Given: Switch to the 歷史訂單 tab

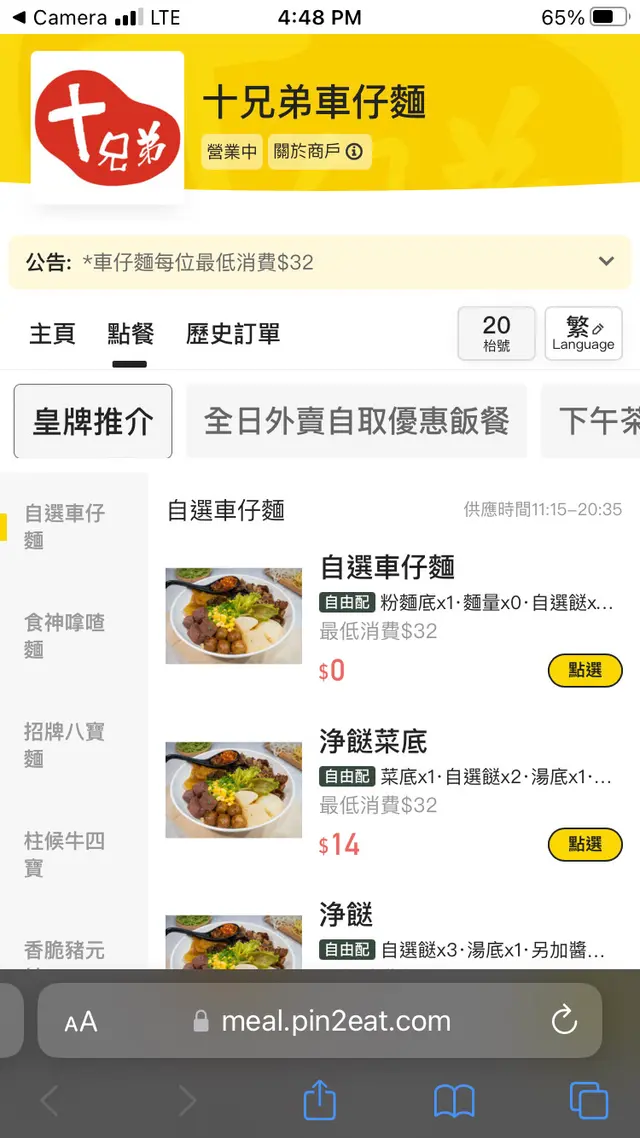Looking at the screenshot, I should [233, 334].
